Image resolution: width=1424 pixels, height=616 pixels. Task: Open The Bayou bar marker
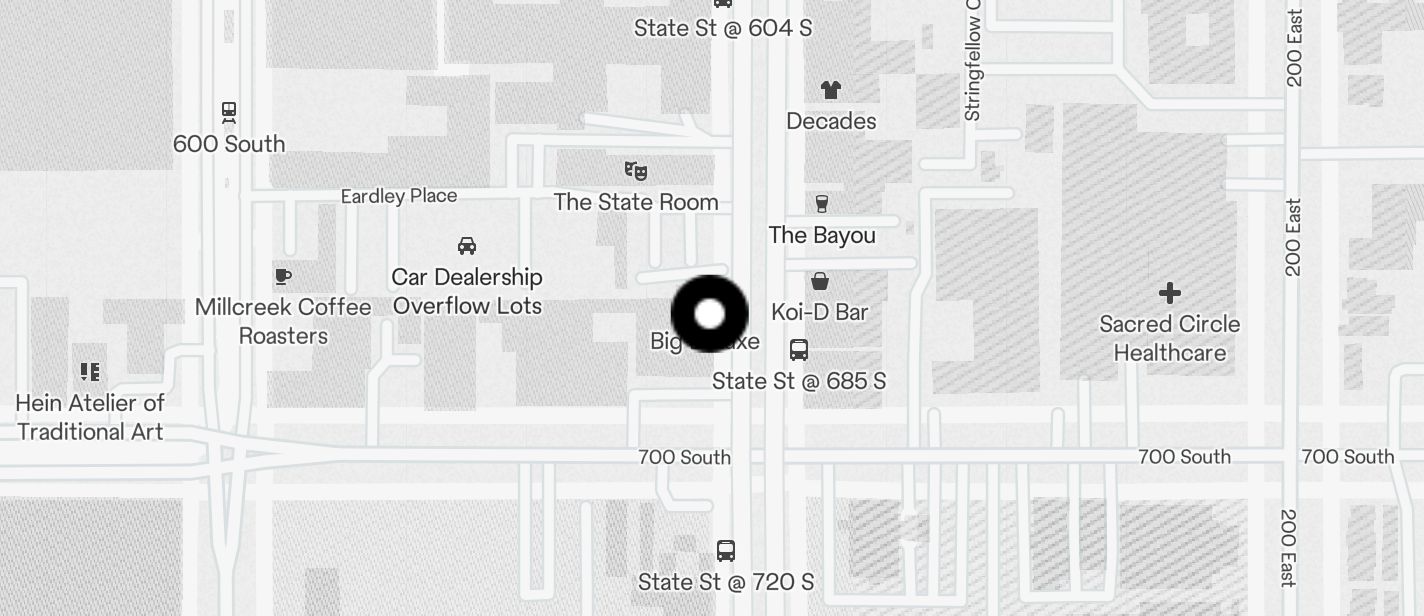coord(822,205)
